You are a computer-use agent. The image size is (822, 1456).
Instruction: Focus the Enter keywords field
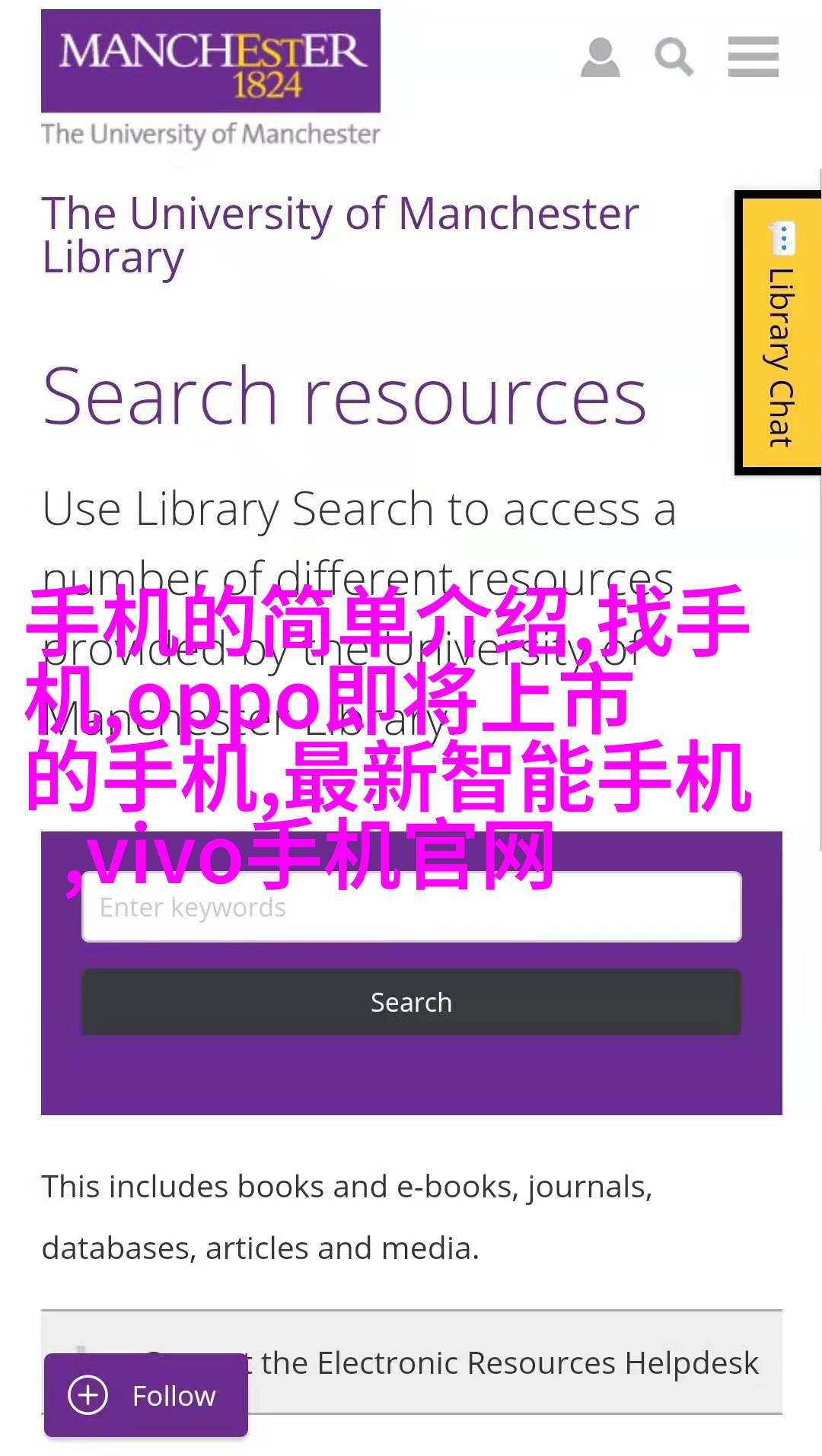[x=412, y=907]
